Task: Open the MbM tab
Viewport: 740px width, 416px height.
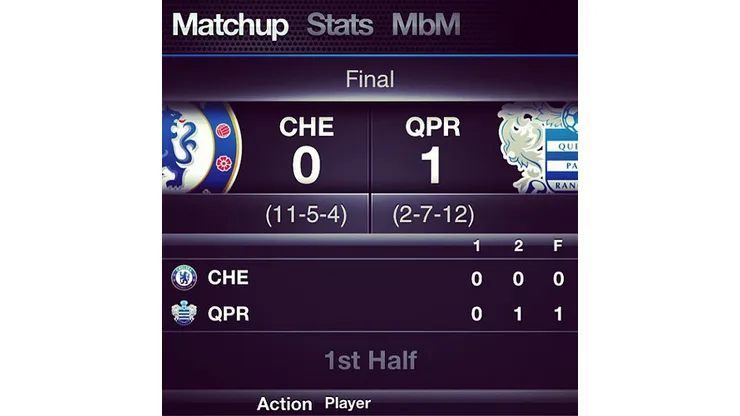Action: tap(427, 25)
